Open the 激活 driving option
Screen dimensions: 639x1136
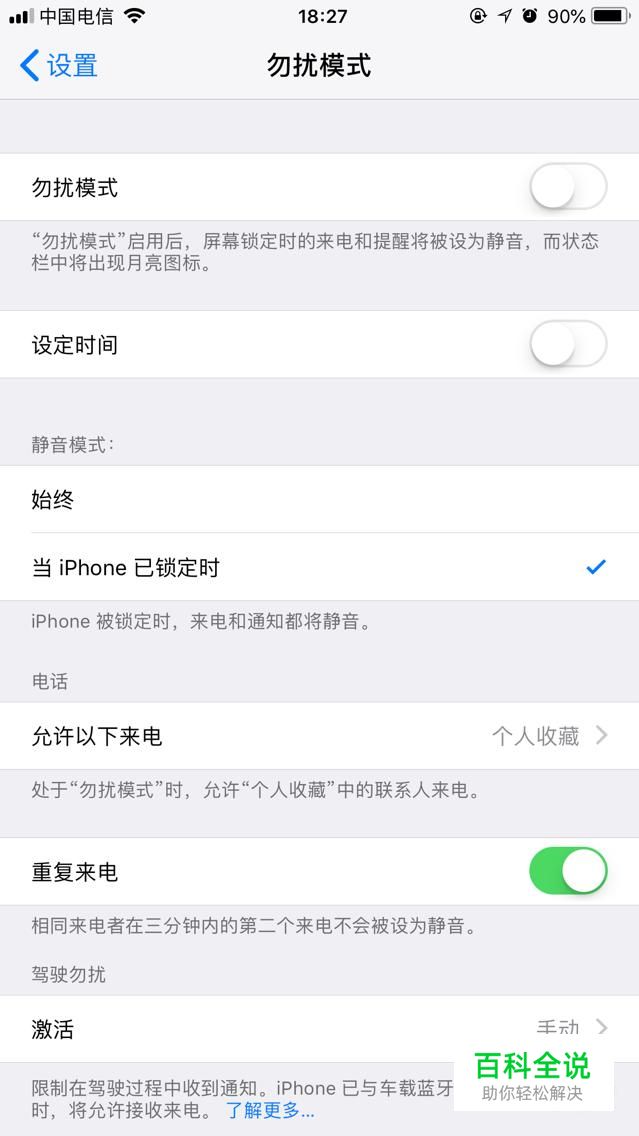[319, 1028]
